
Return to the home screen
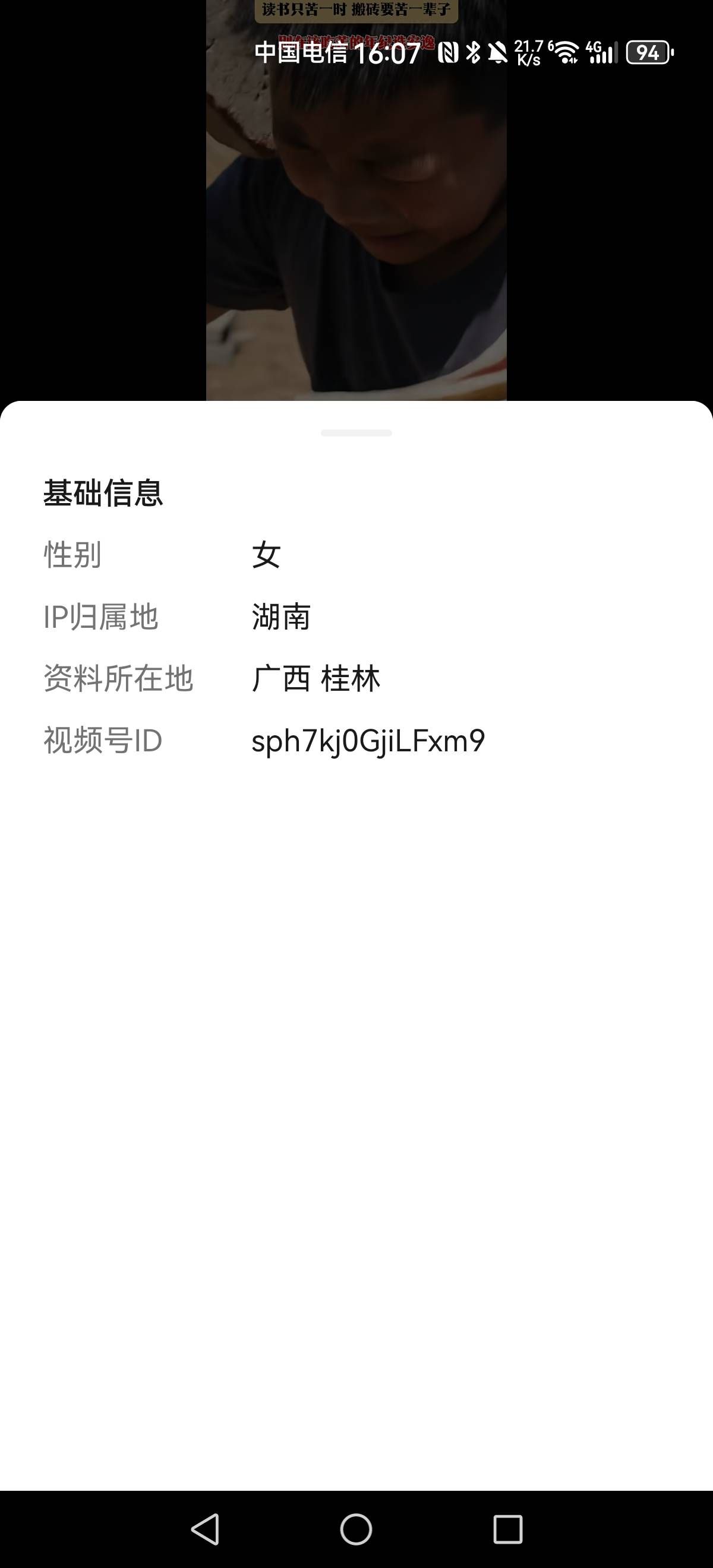tap(356, 1528)
